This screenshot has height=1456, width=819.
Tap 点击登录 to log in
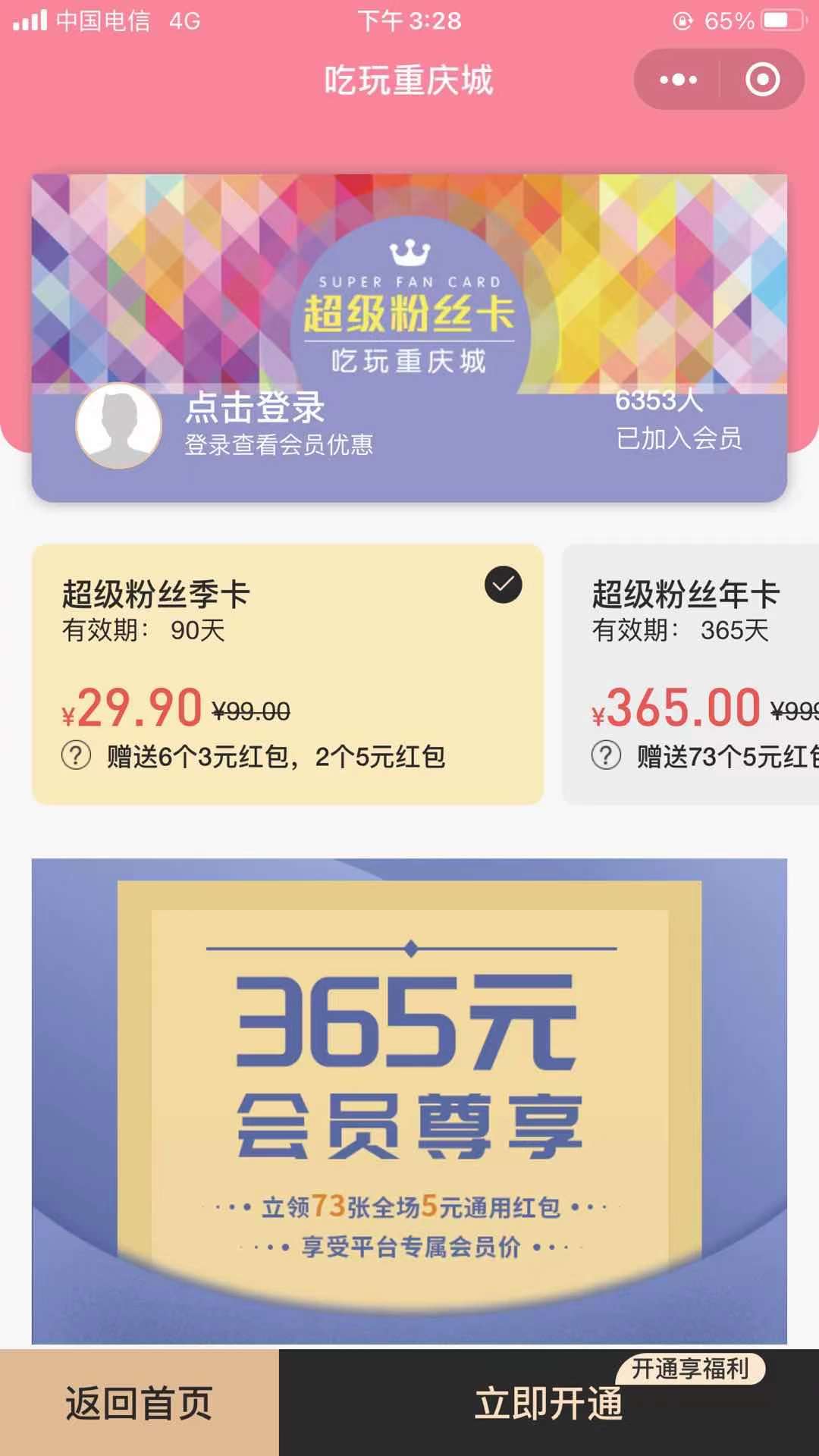click(256, 408)
